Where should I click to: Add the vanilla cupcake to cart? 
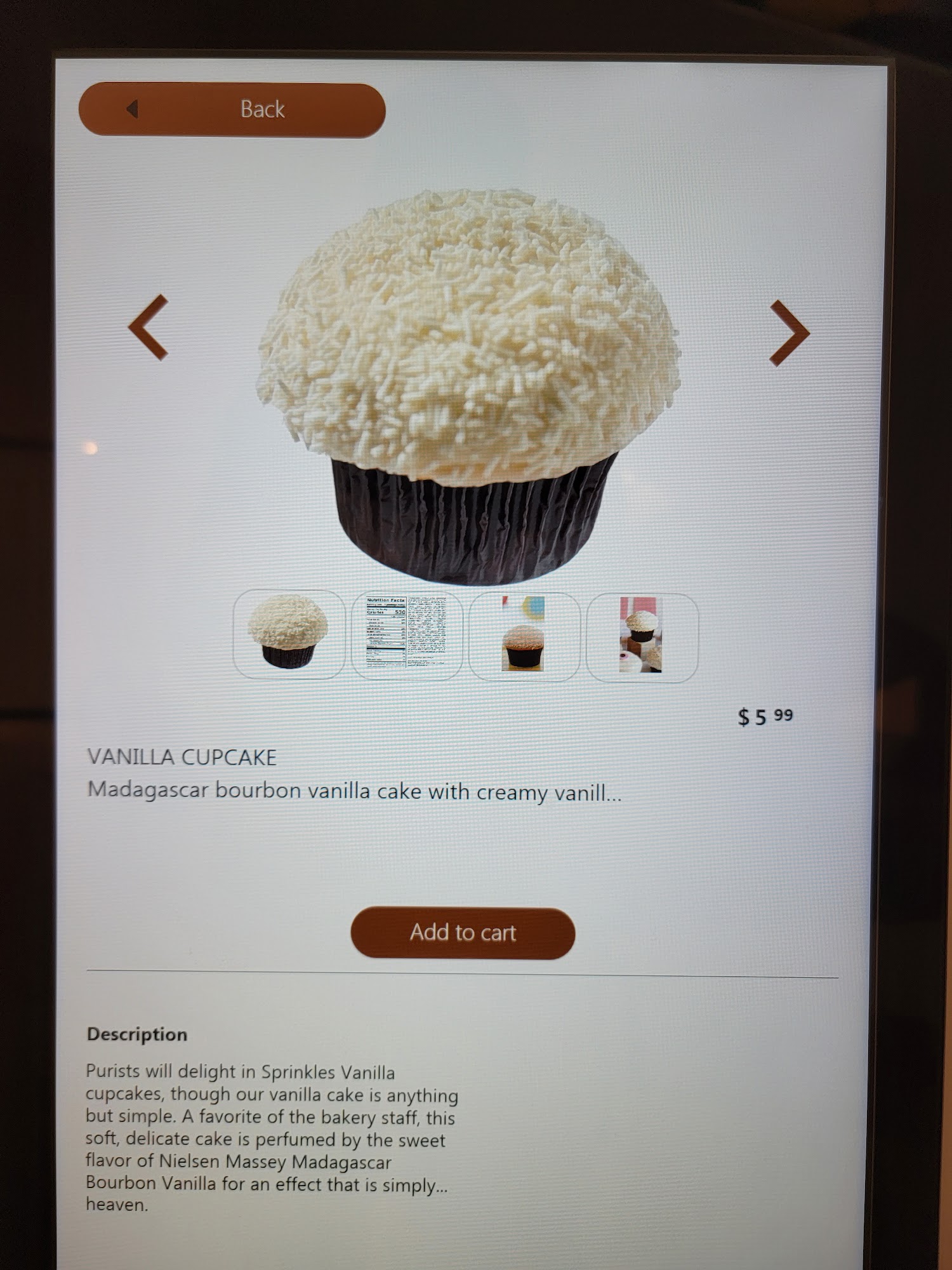(463, 932)
